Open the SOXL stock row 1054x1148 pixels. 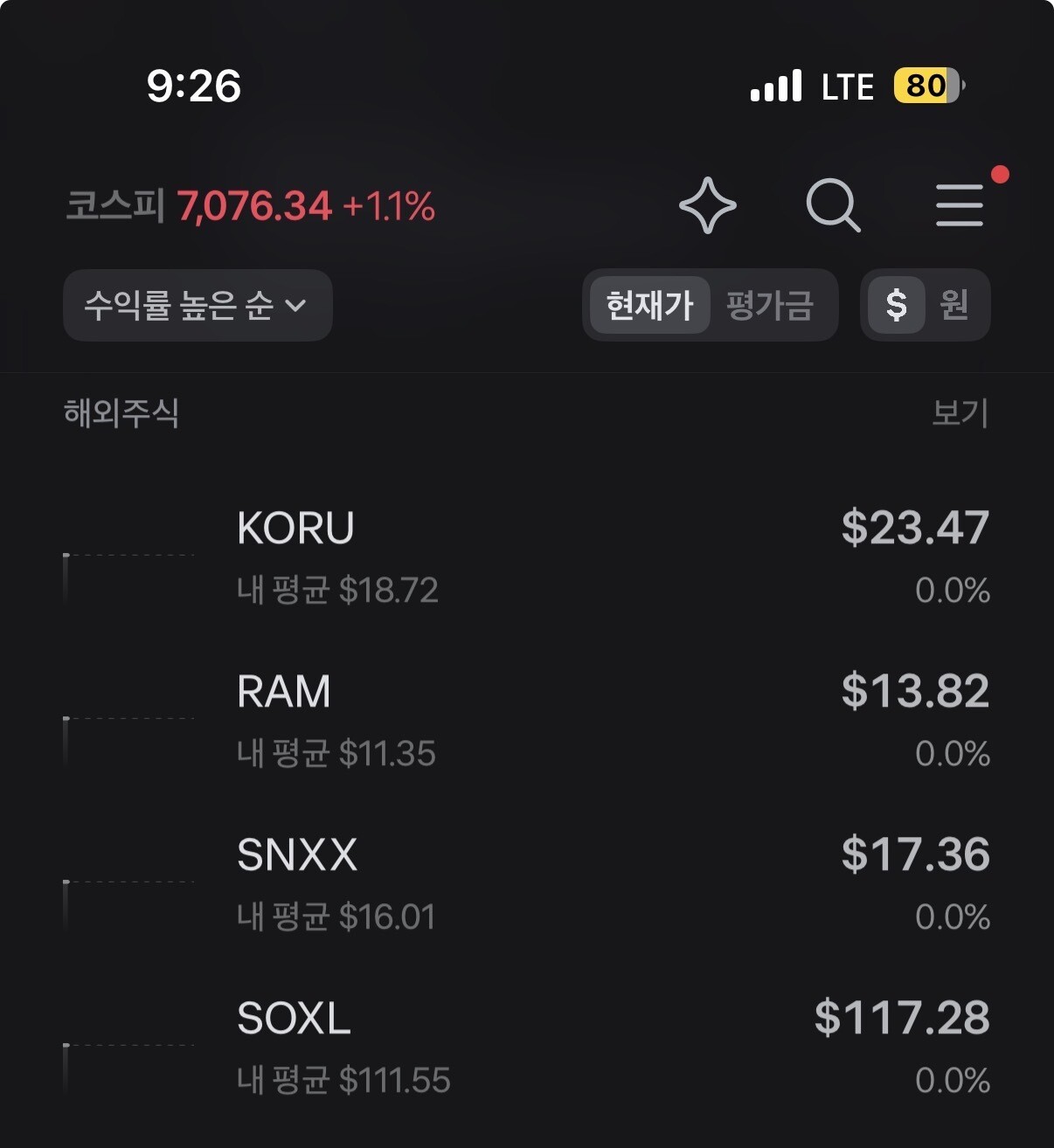[527, 1048]
